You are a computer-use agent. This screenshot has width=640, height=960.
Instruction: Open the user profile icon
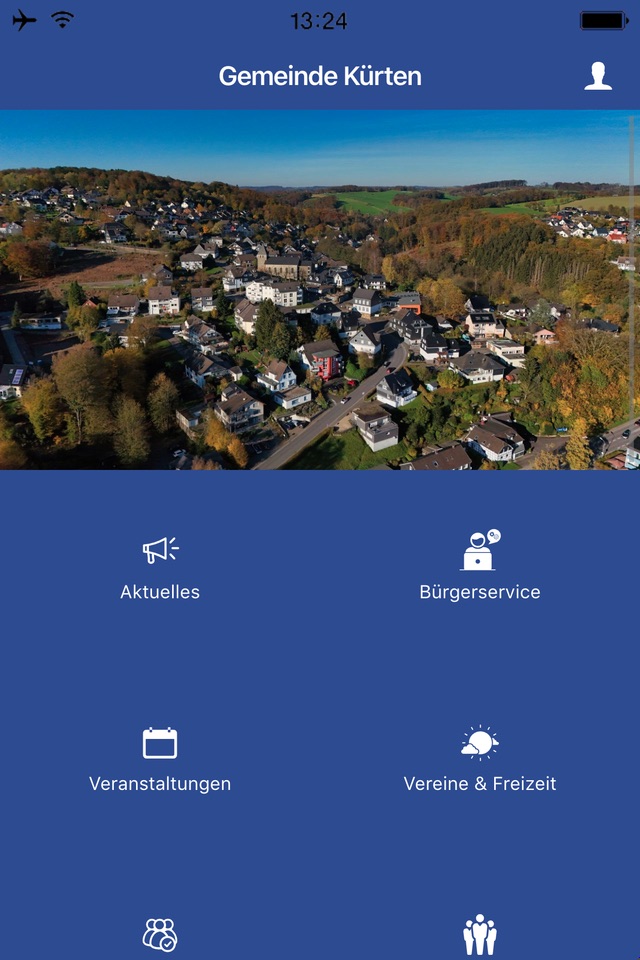tap(598, 76)
